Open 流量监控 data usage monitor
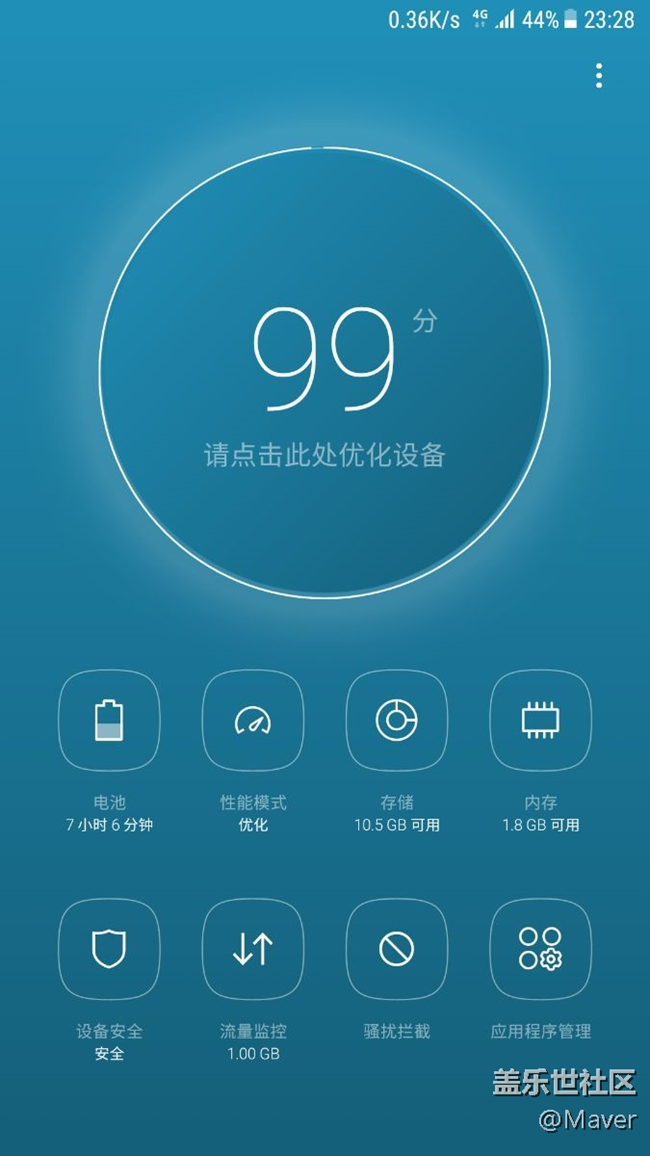The height and width of the screenshot is (1156, 650). coord(253,949)
